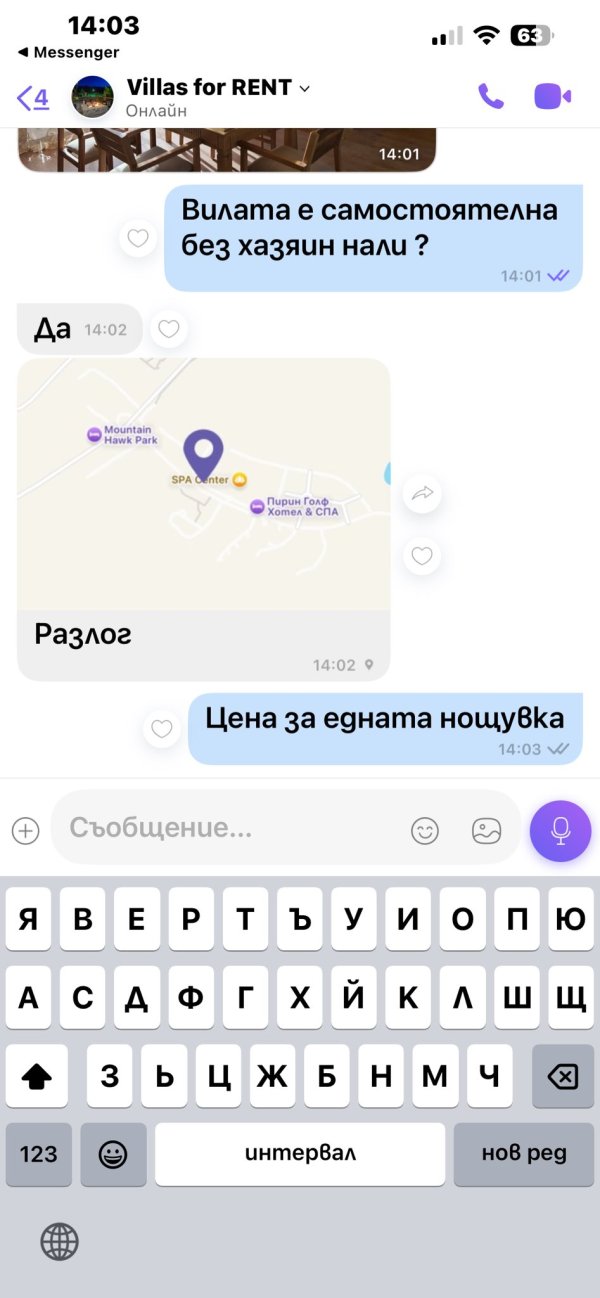Open the attachments plus menu

(x=25, y=830)
